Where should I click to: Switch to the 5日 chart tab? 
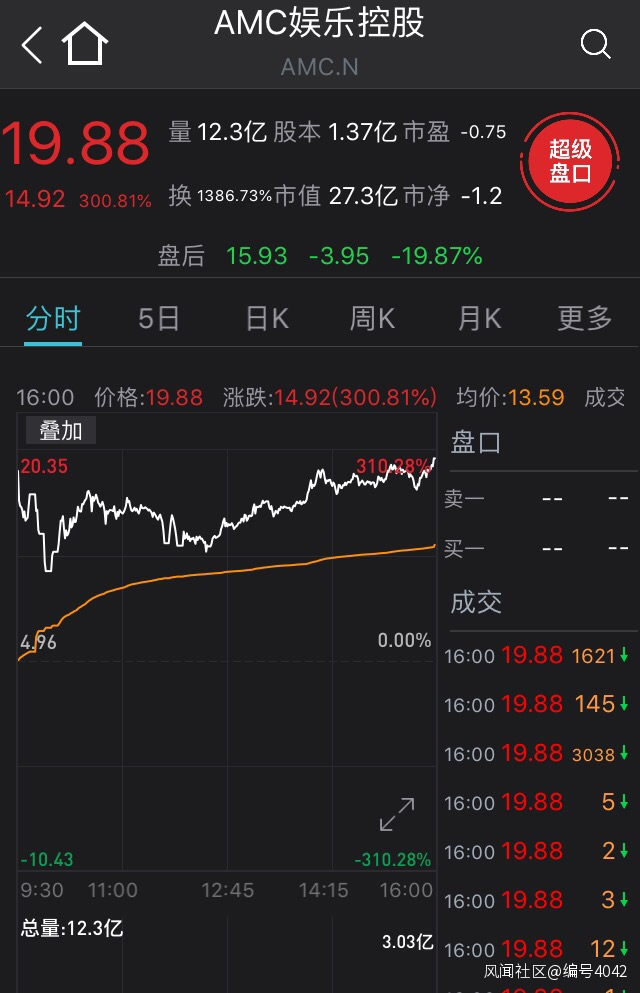159,319
